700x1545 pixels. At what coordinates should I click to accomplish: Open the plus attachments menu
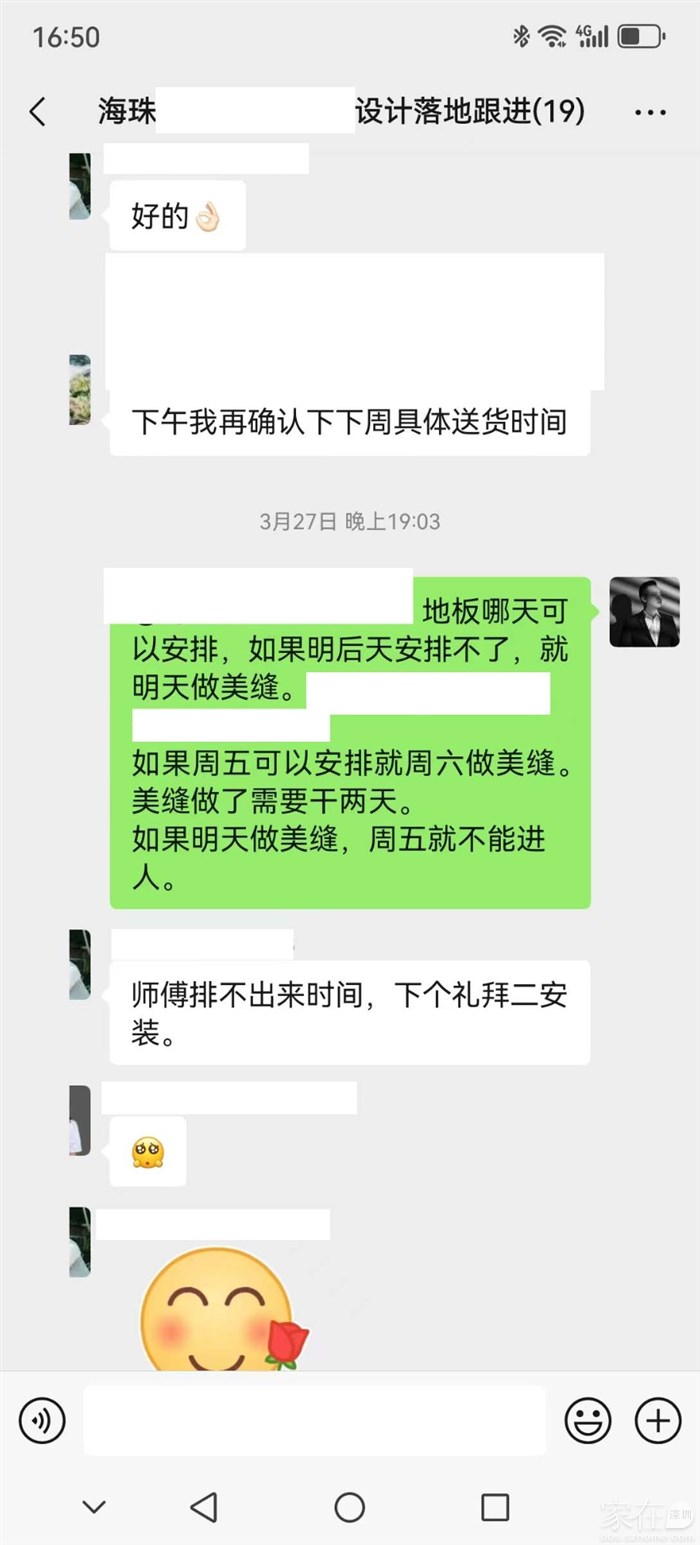658,1420
